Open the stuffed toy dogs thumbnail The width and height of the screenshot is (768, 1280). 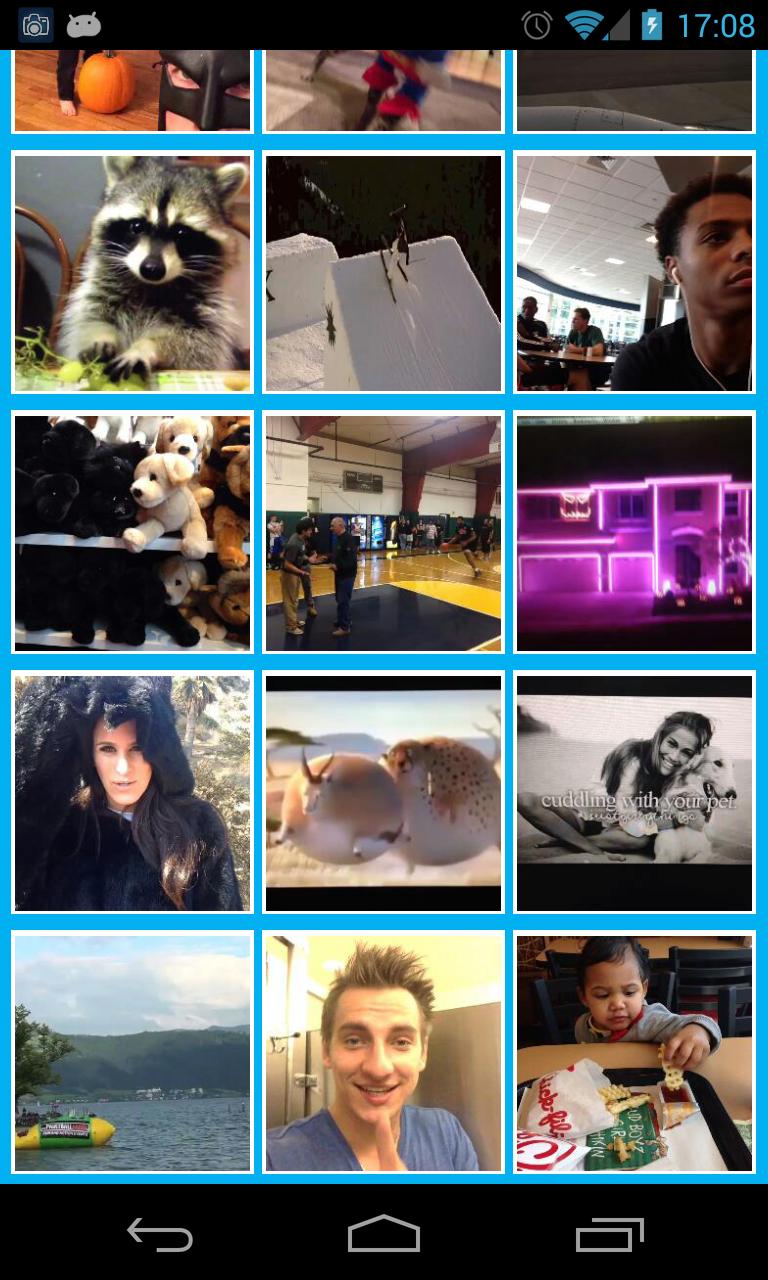point(132,532)
